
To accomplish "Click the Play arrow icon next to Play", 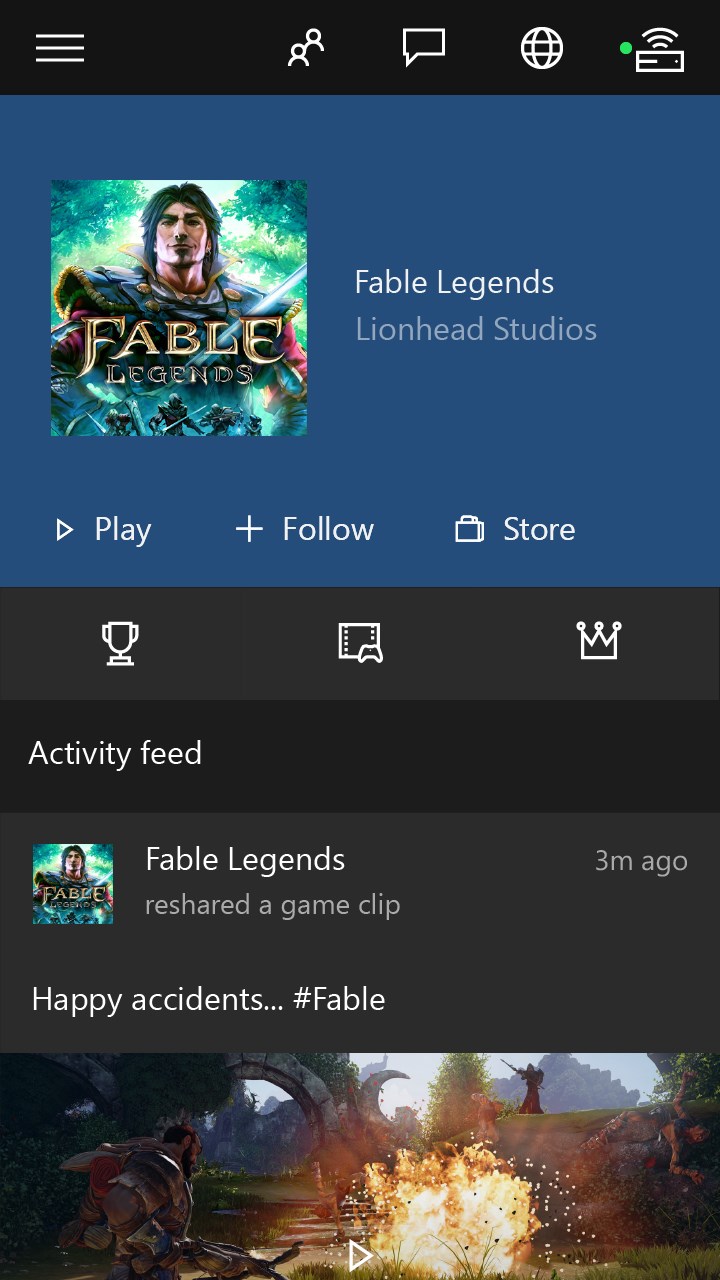I will click(63, 529).
